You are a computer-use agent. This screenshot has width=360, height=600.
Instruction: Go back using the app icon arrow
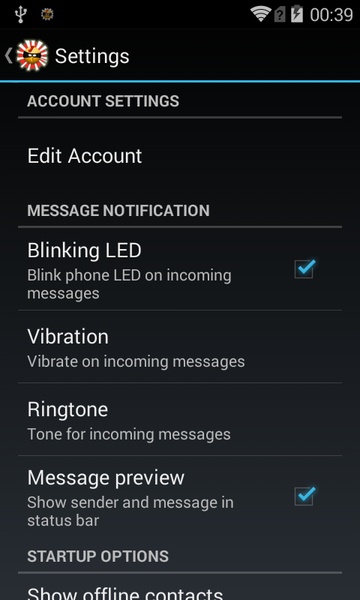pyautogui.click(x=26, y=56)
